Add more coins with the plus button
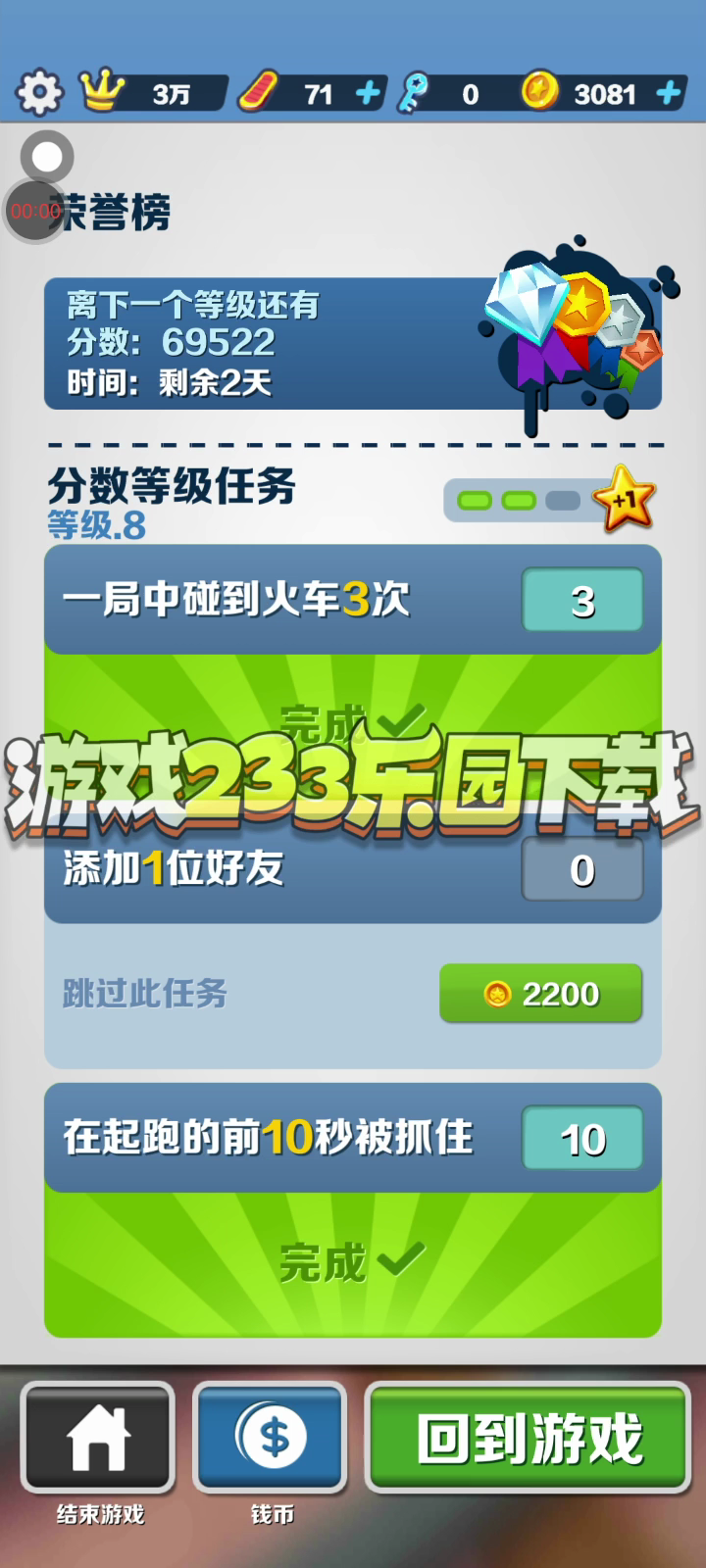706x1568 pixels. [669, 93]
